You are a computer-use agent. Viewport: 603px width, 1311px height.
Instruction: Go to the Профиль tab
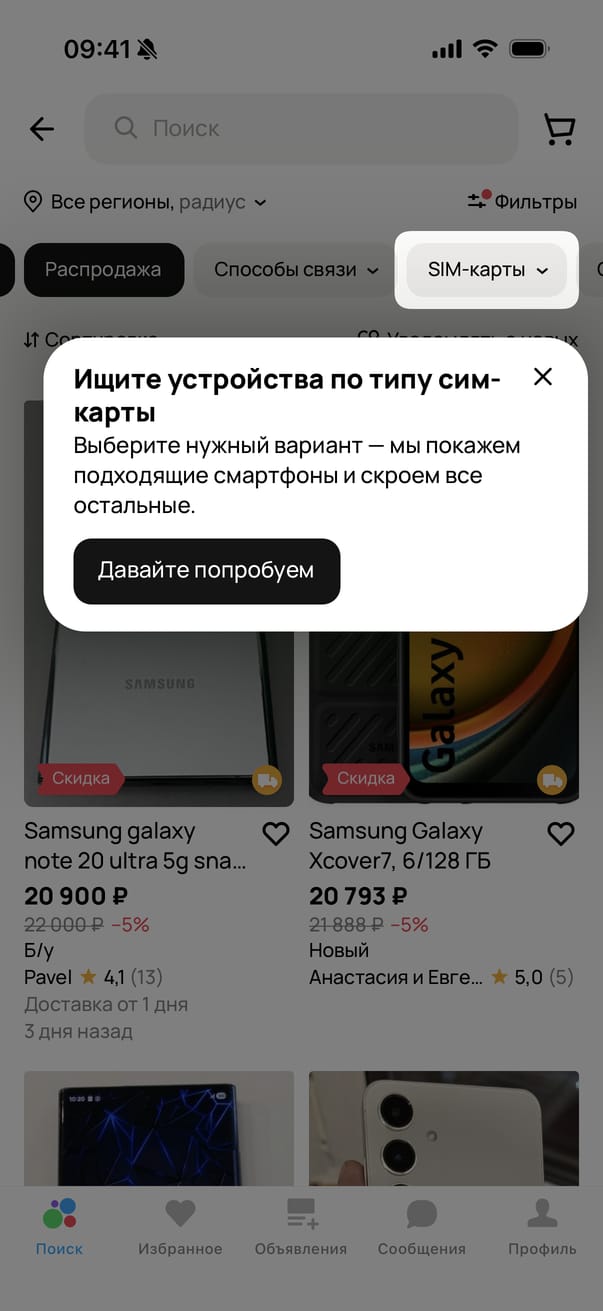542,1227
